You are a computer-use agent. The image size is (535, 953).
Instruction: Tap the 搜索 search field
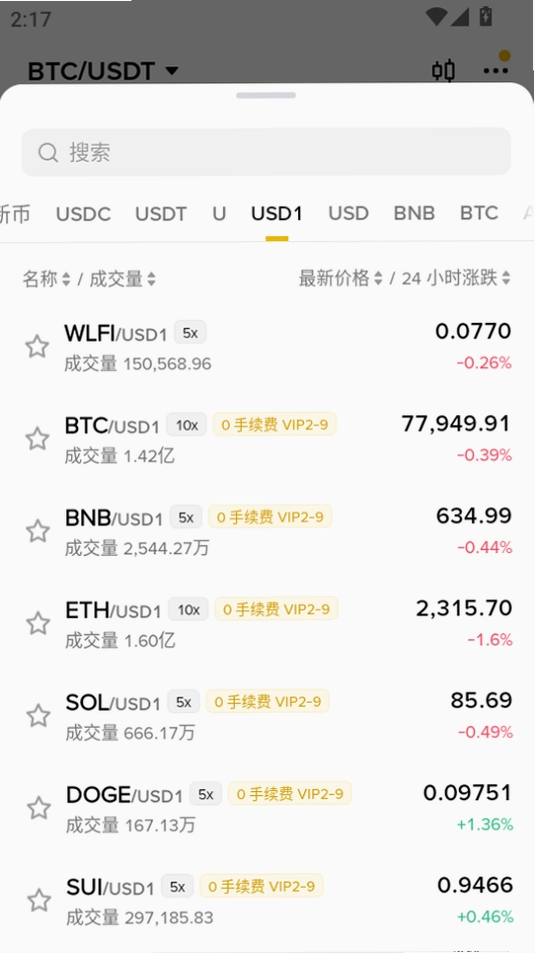tap(266, 152)
